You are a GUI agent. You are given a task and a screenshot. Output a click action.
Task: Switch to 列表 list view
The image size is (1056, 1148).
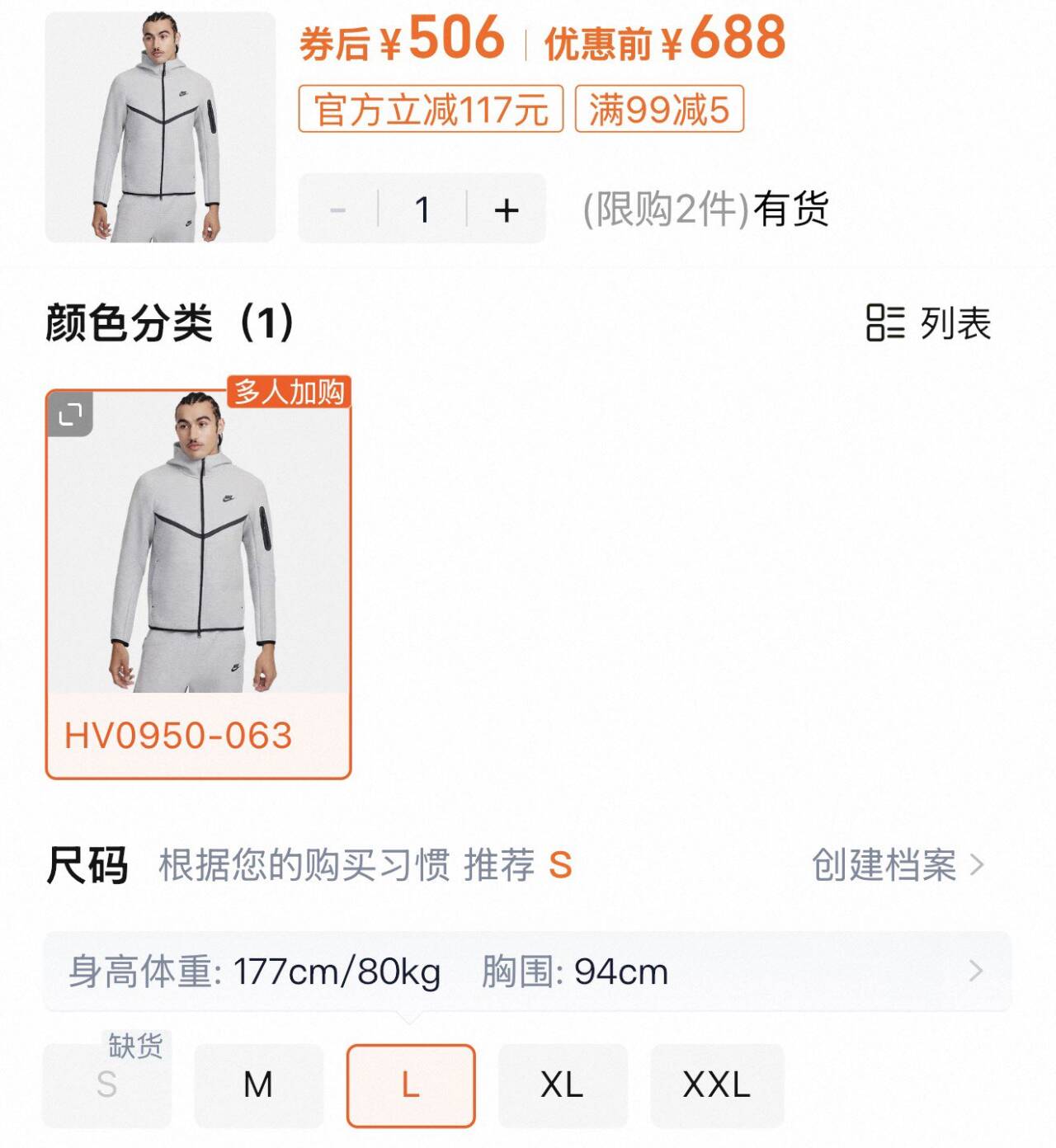coord(928,322)
